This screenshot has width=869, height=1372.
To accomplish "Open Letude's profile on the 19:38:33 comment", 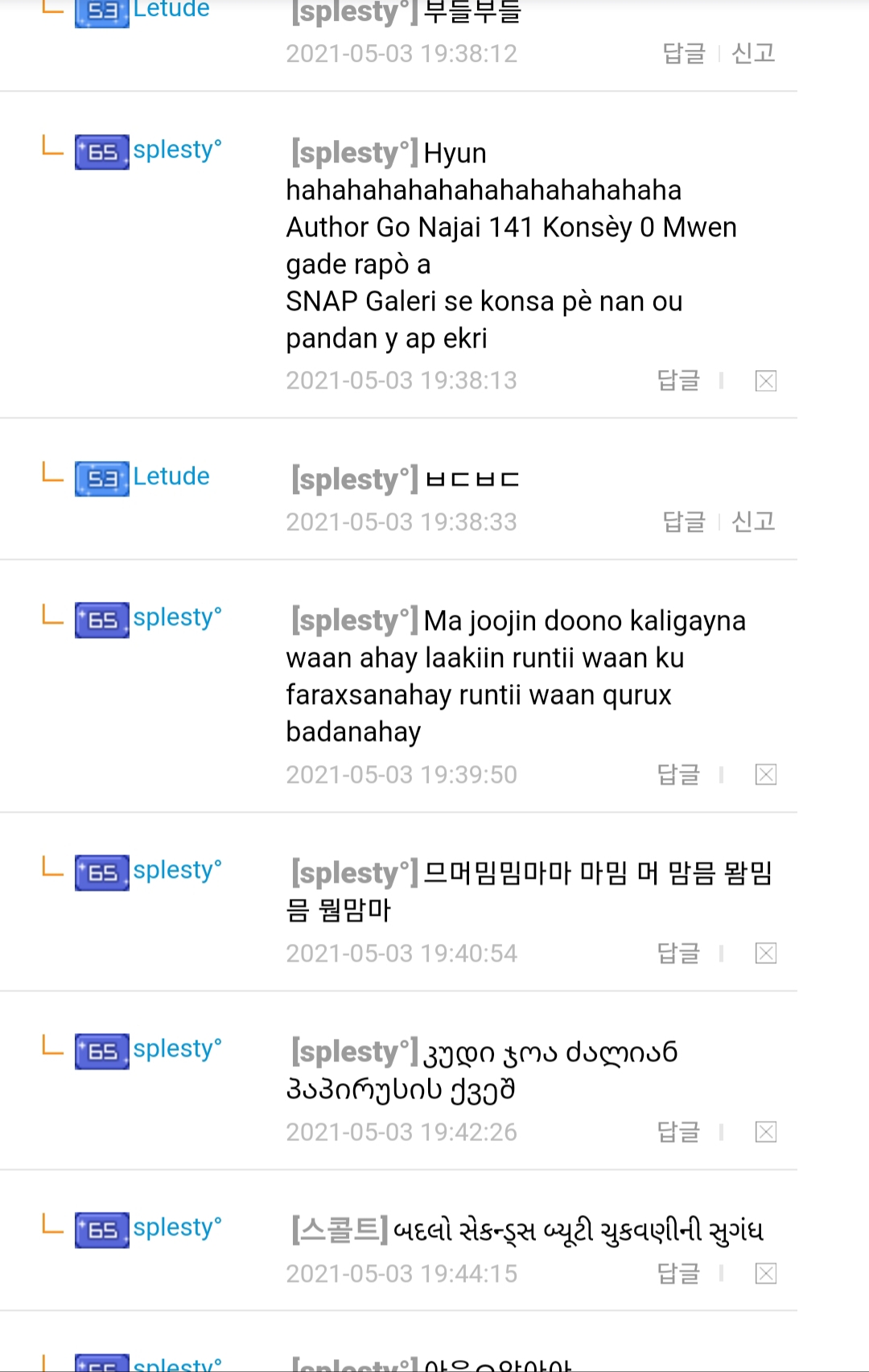I will point(171,476).
